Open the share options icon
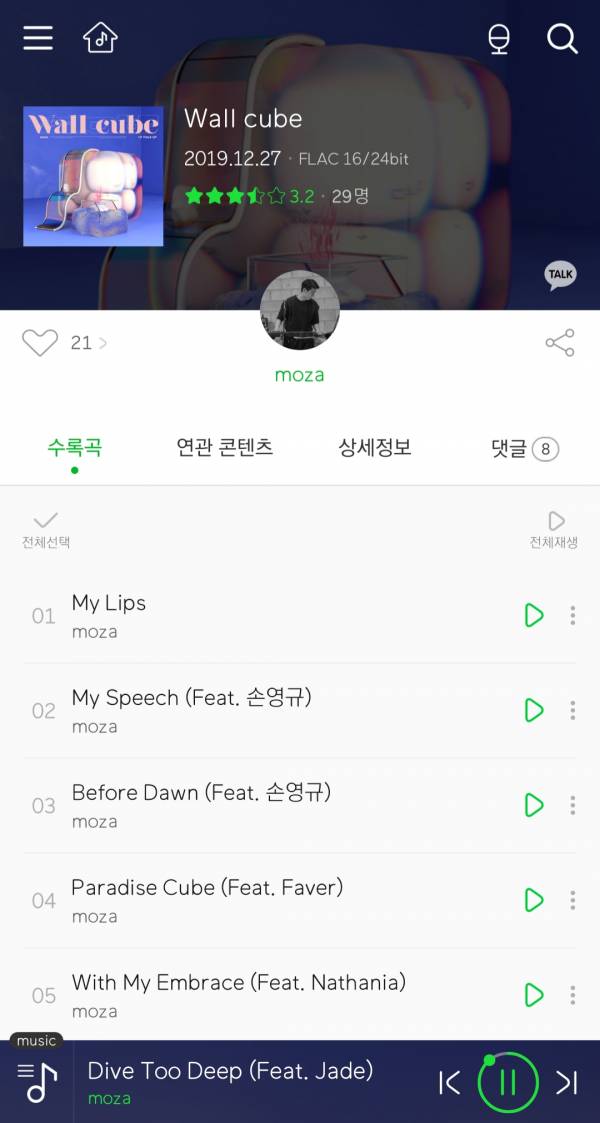Screen dimensions: 600x1123 point(560,343)
